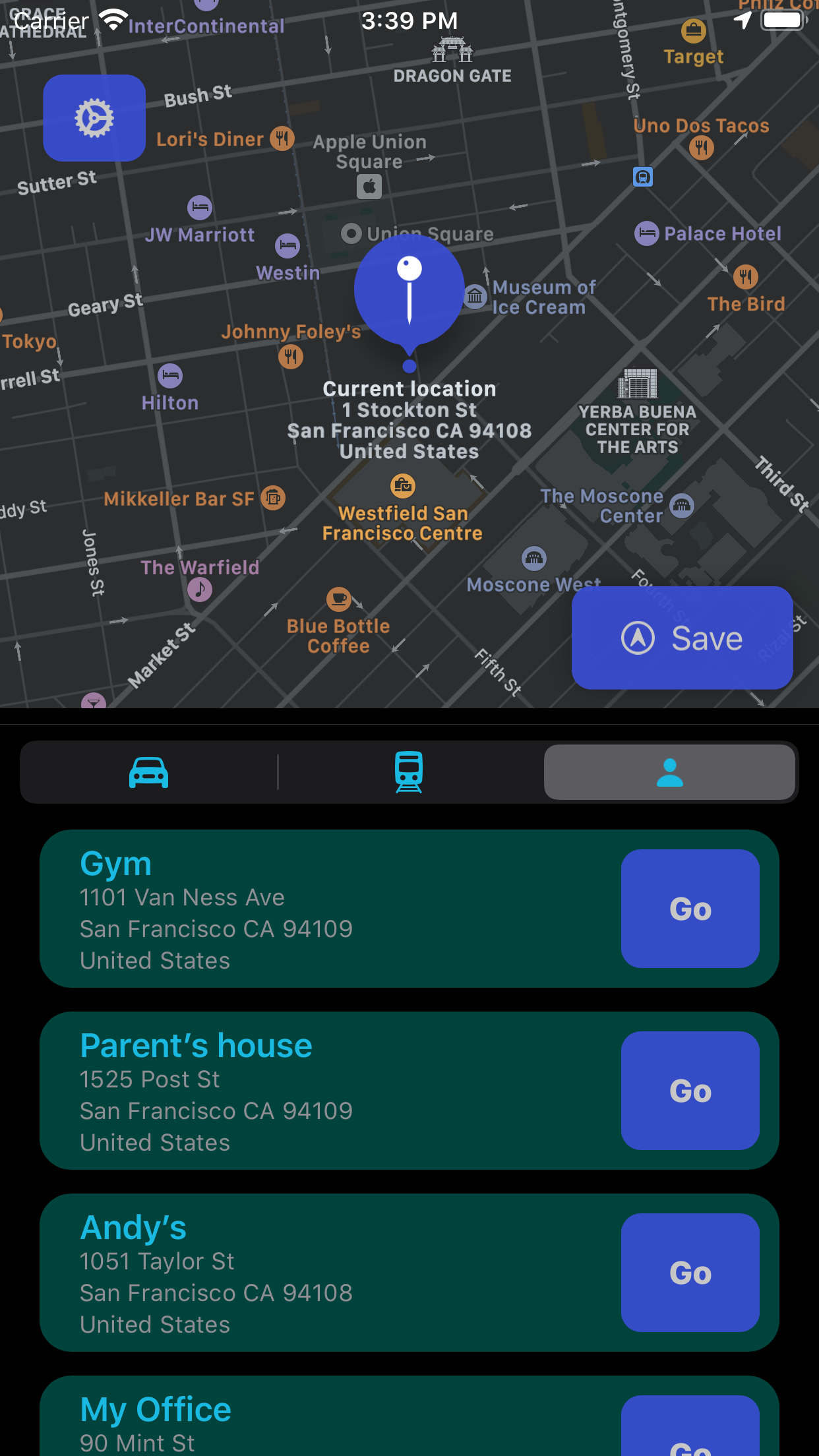Go to Andy's
The height and width of the screenshot is (1456, 819).
pos(690,1273)
